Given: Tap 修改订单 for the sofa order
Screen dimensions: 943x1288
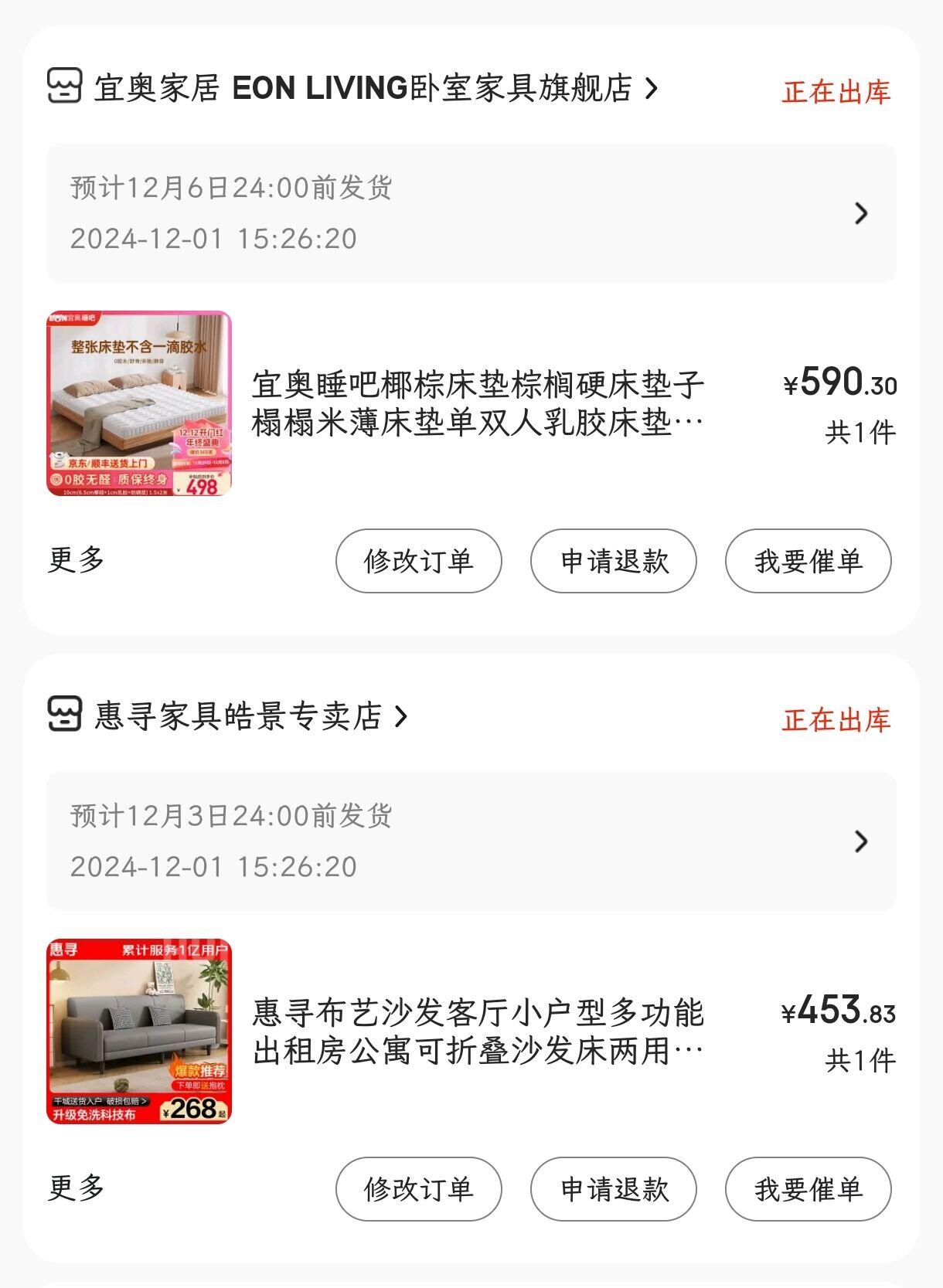Looking at the screenshot, I should coord(418,1189).
